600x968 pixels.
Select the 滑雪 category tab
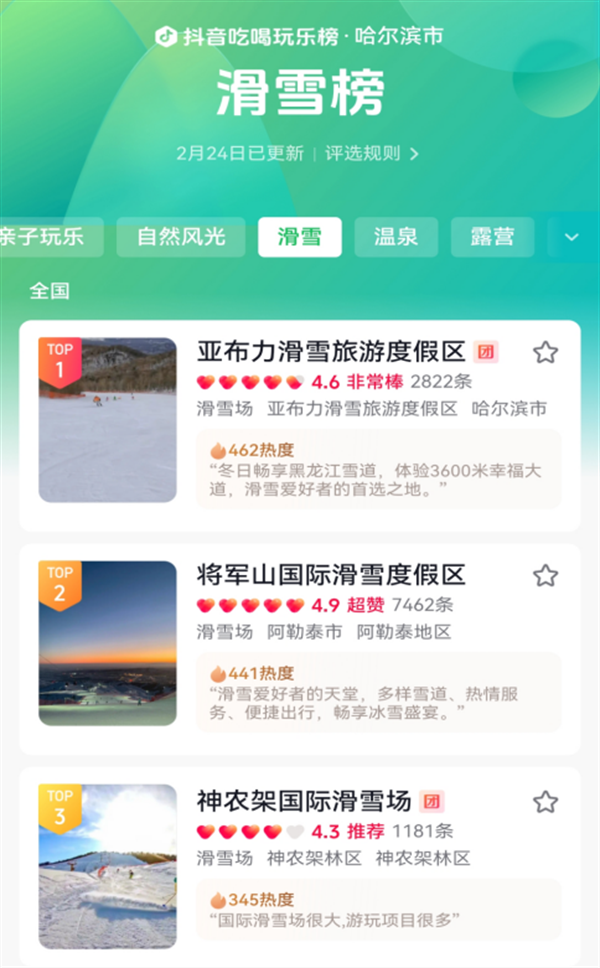point(299,236)
